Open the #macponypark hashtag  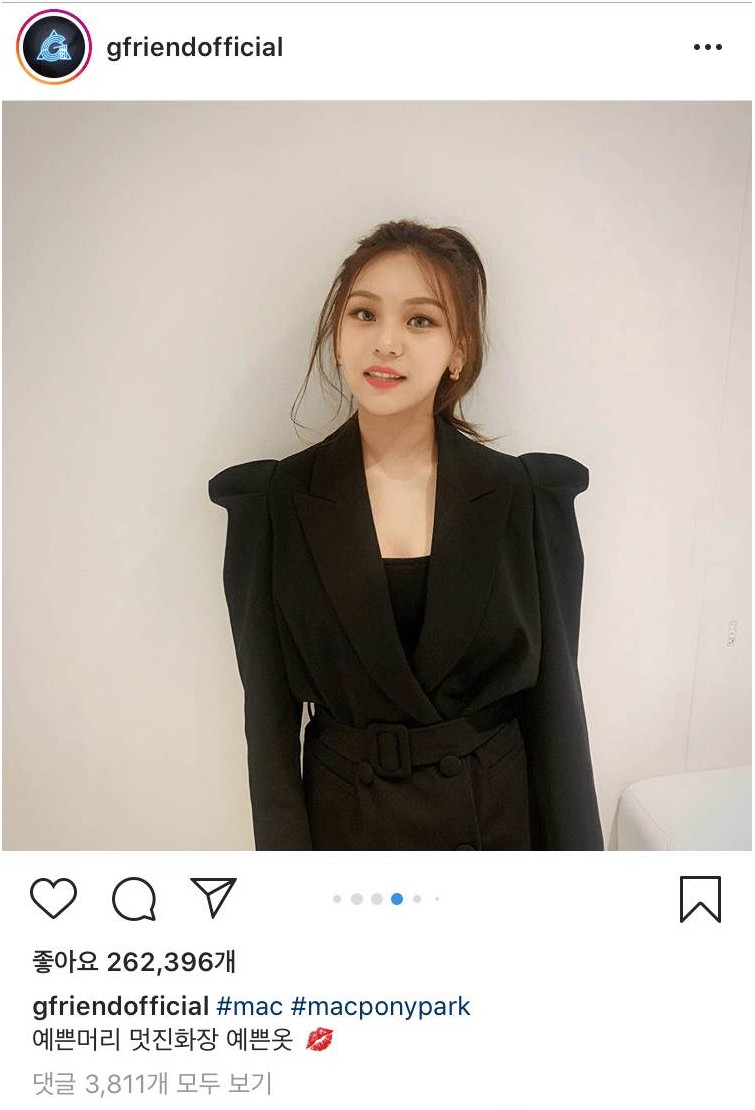(381, 1005)
